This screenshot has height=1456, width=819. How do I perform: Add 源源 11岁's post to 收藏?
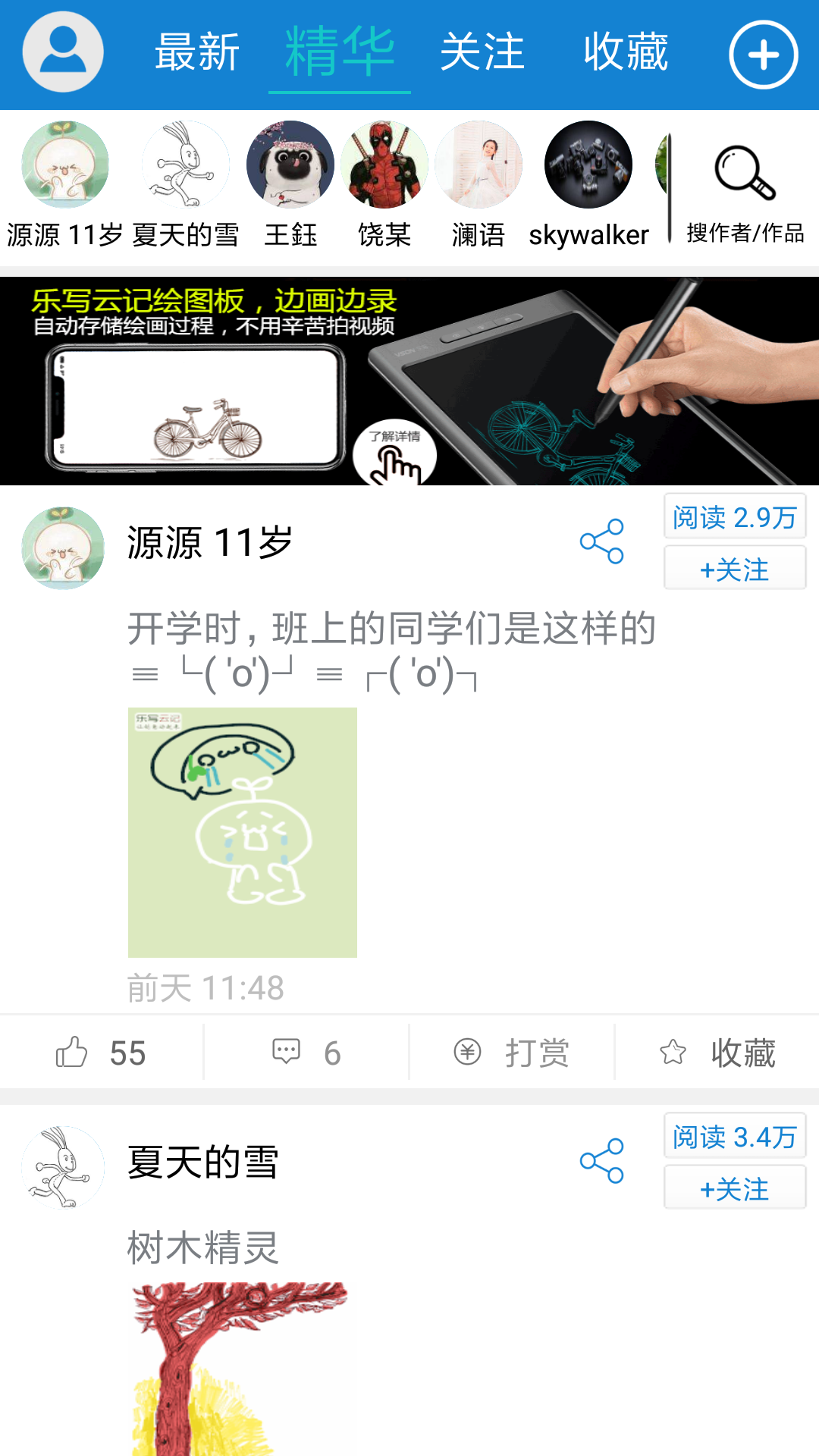tap(717, 1053)
